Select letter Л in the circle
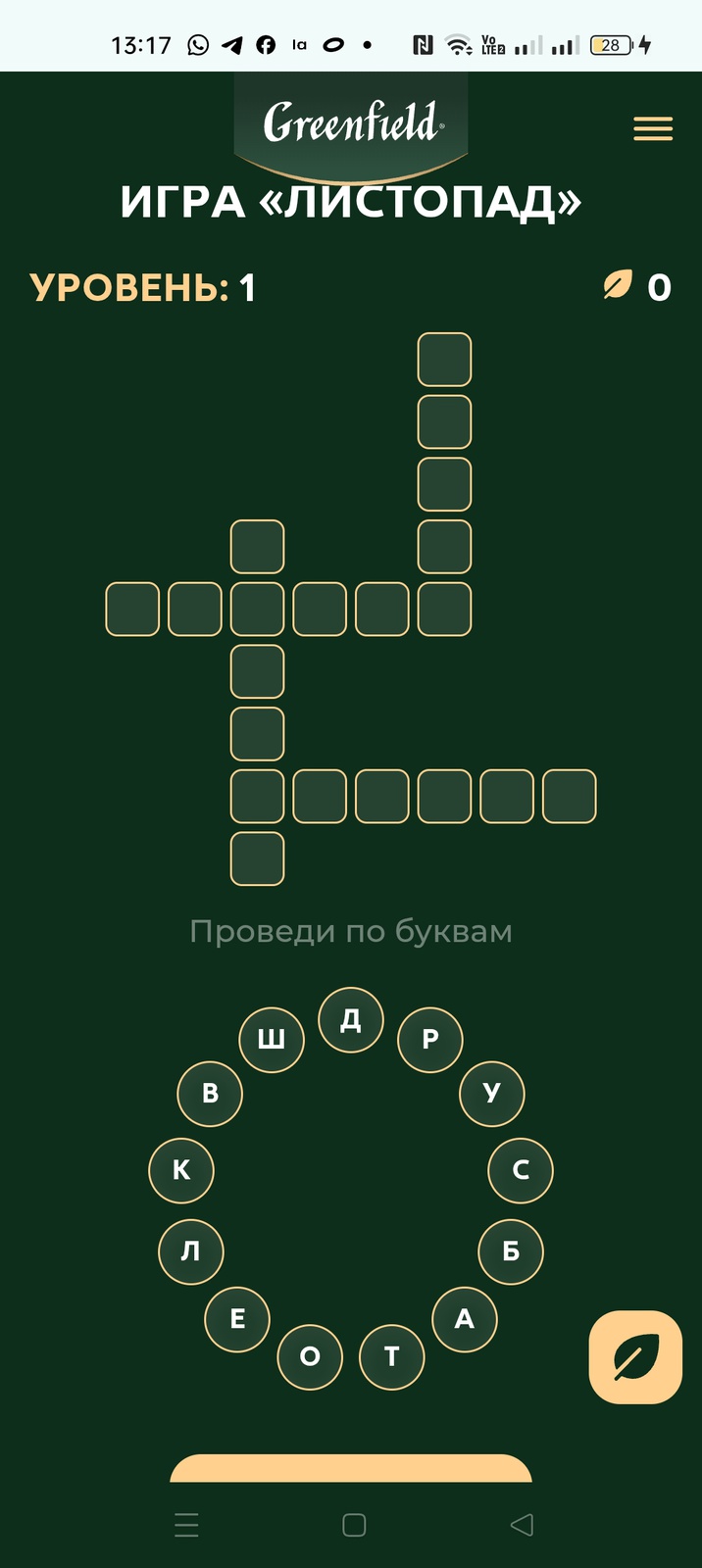Screen dimensions: 702x1568 191,1251
